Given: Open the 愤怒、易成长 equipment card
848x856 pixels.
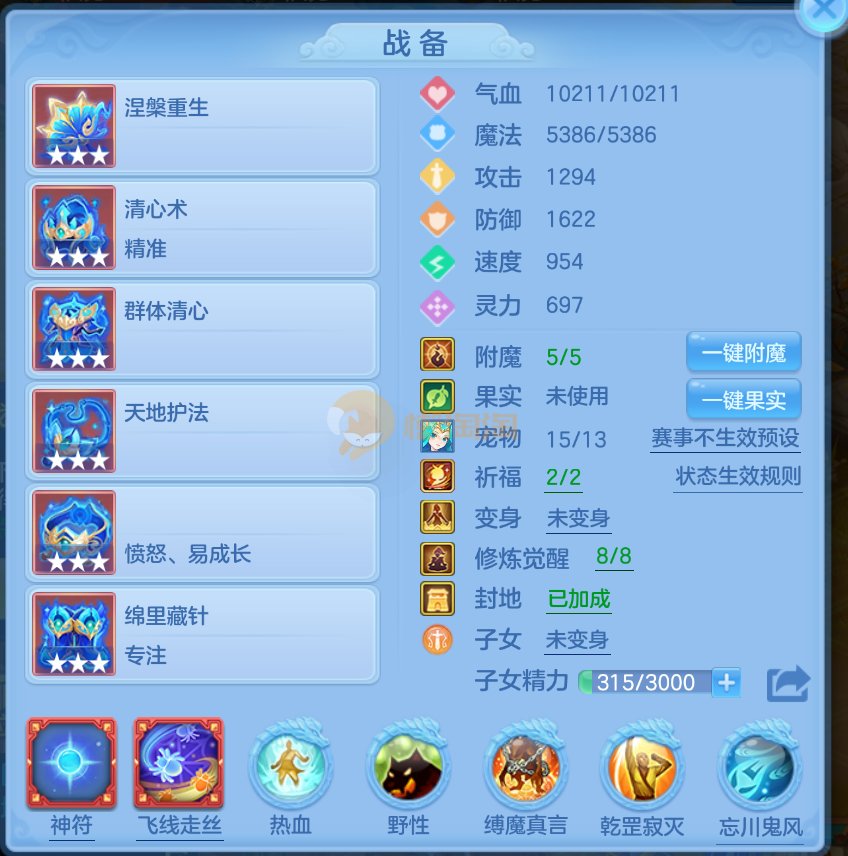Looking at the screenshot, I should (x=203, y=534).
